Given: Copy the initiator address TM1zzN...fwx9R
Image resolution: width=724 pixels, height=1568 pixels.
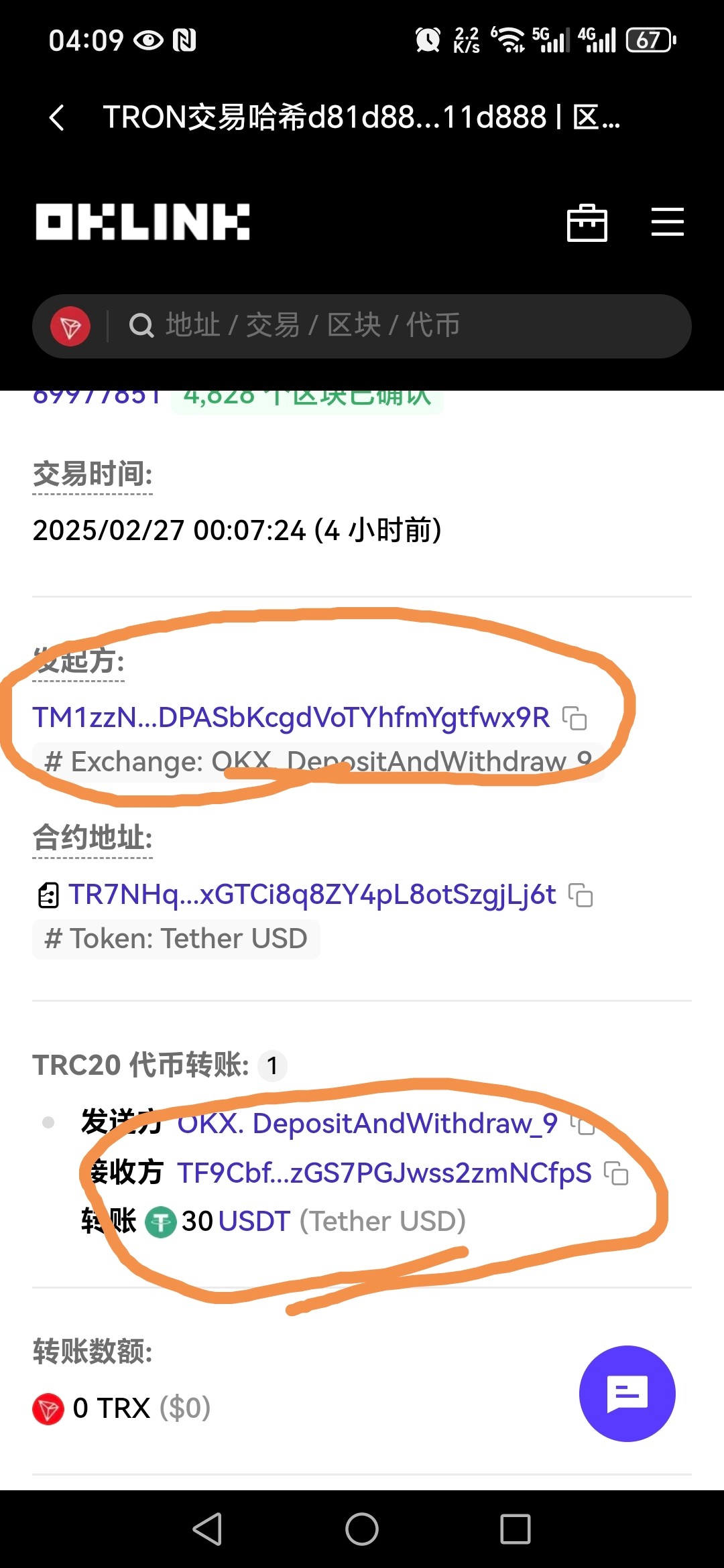Looking at the screenshot, I should pyautogui.click(x=575, y=718).
